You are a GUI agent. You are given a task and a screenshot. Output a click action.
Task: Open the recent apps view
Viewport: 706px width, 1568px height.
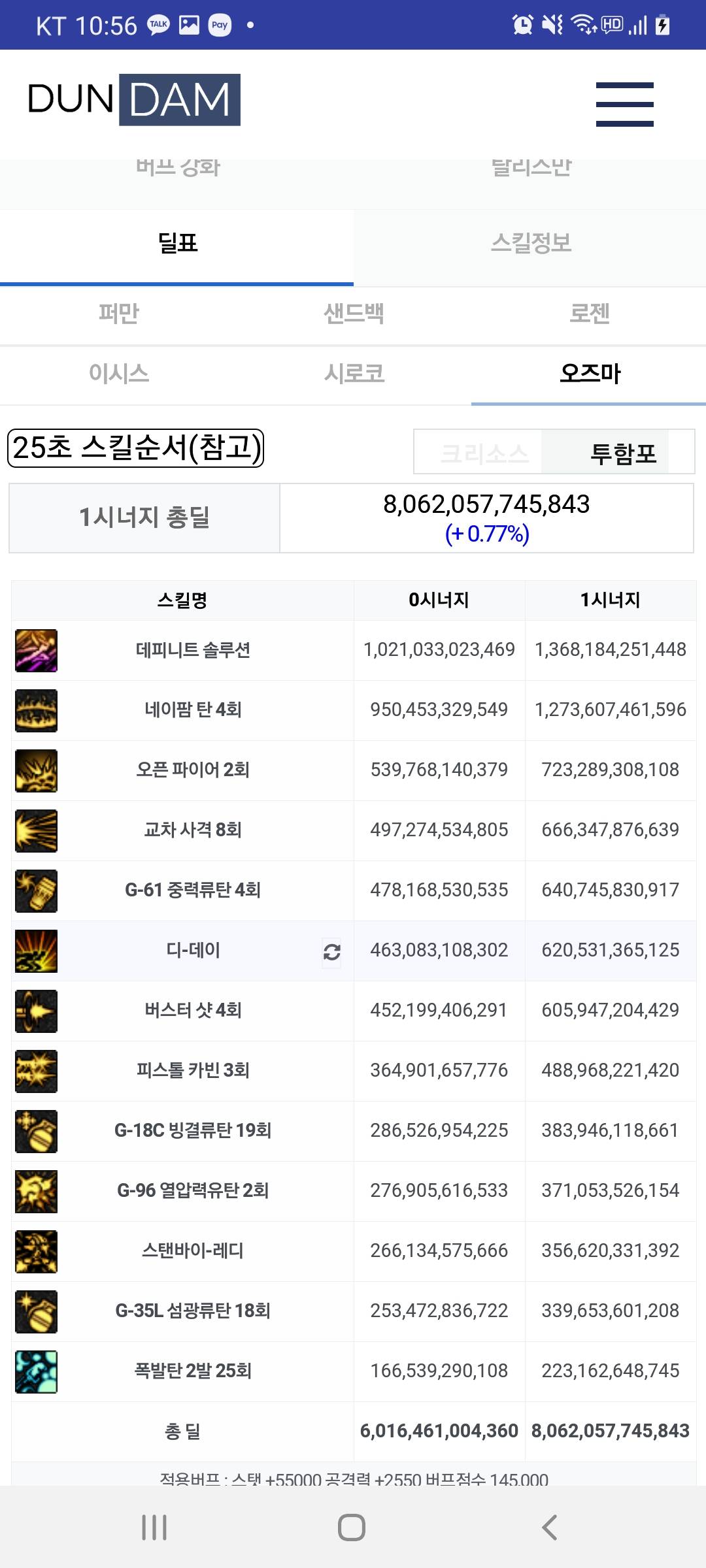point(154,1527)
